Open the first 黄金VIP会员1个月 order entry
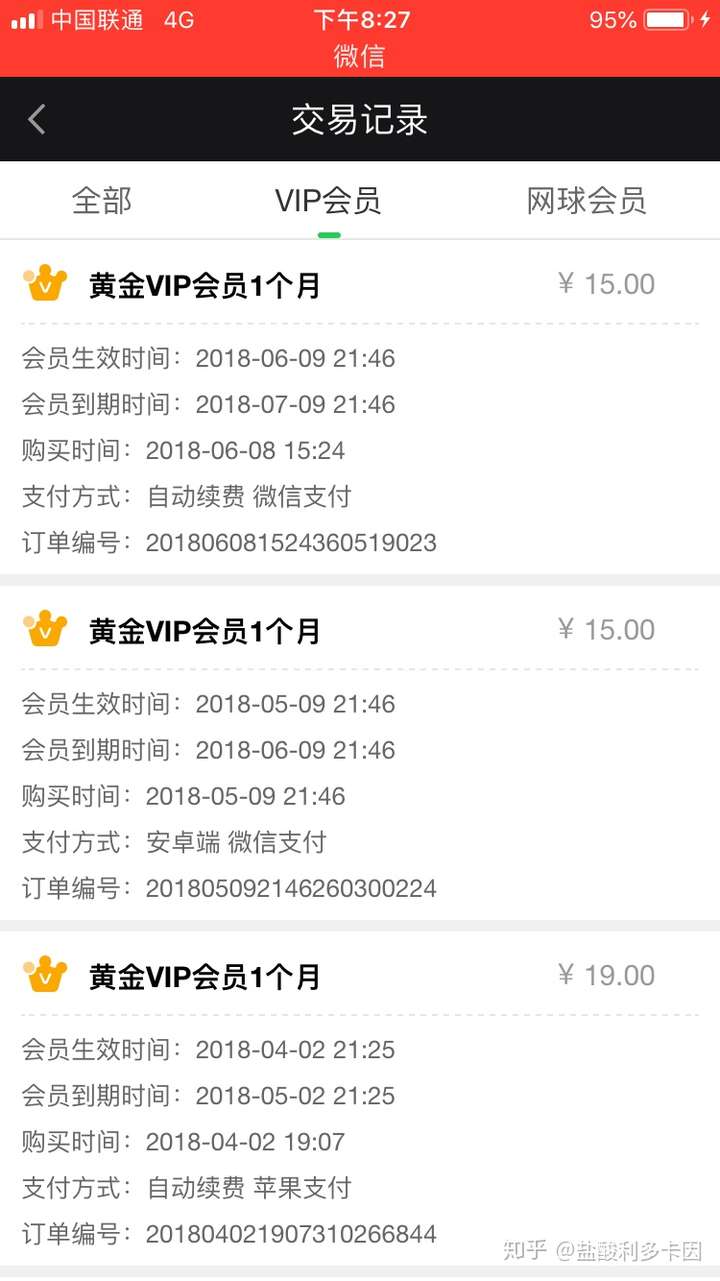Image resolution: width=720 pixels, height=1281 pixels. (200, 283)
